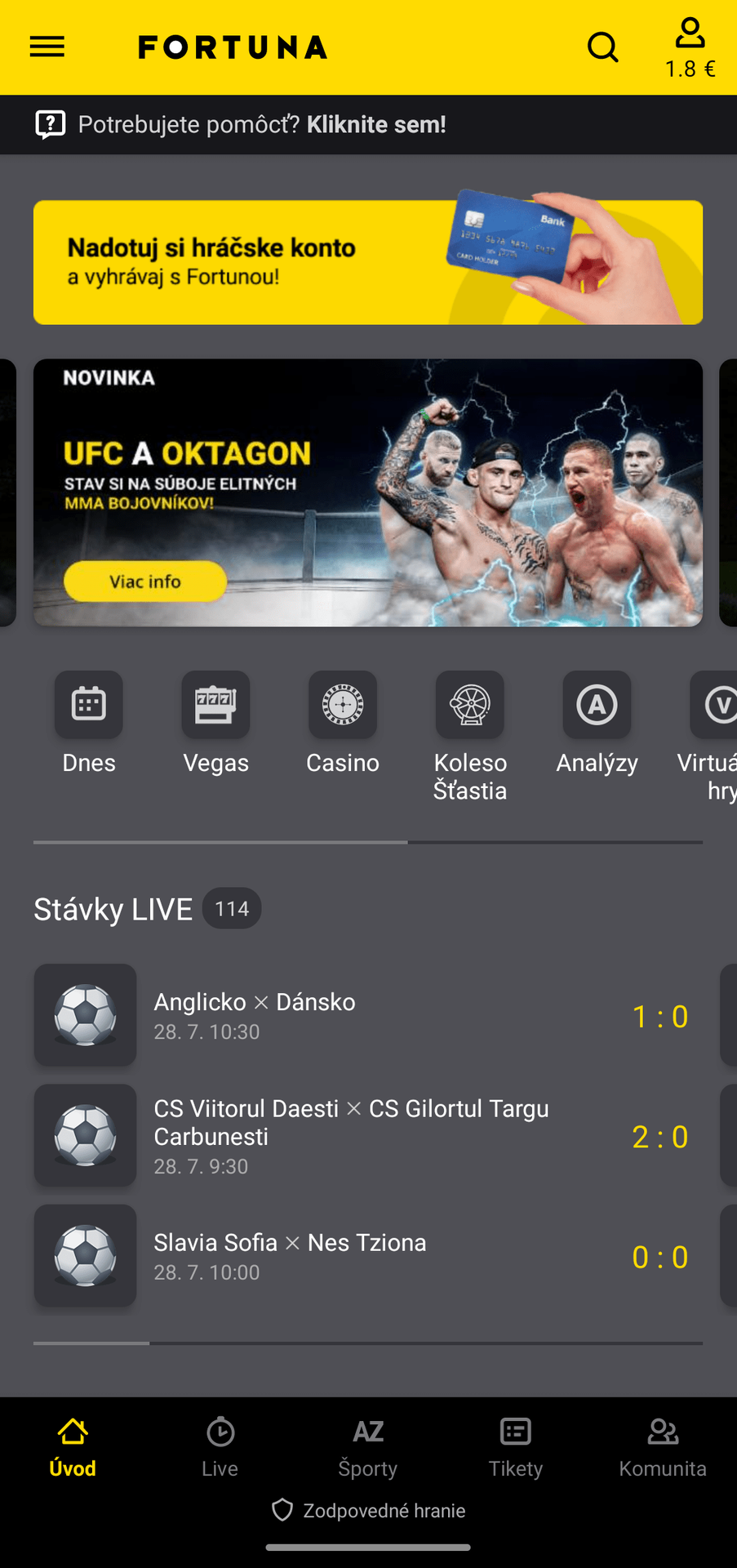This screenshot has width=737, height=1568.
Task: Open the Slavia Sofia × Nes Tziona match
Action: click(367, 1256)
